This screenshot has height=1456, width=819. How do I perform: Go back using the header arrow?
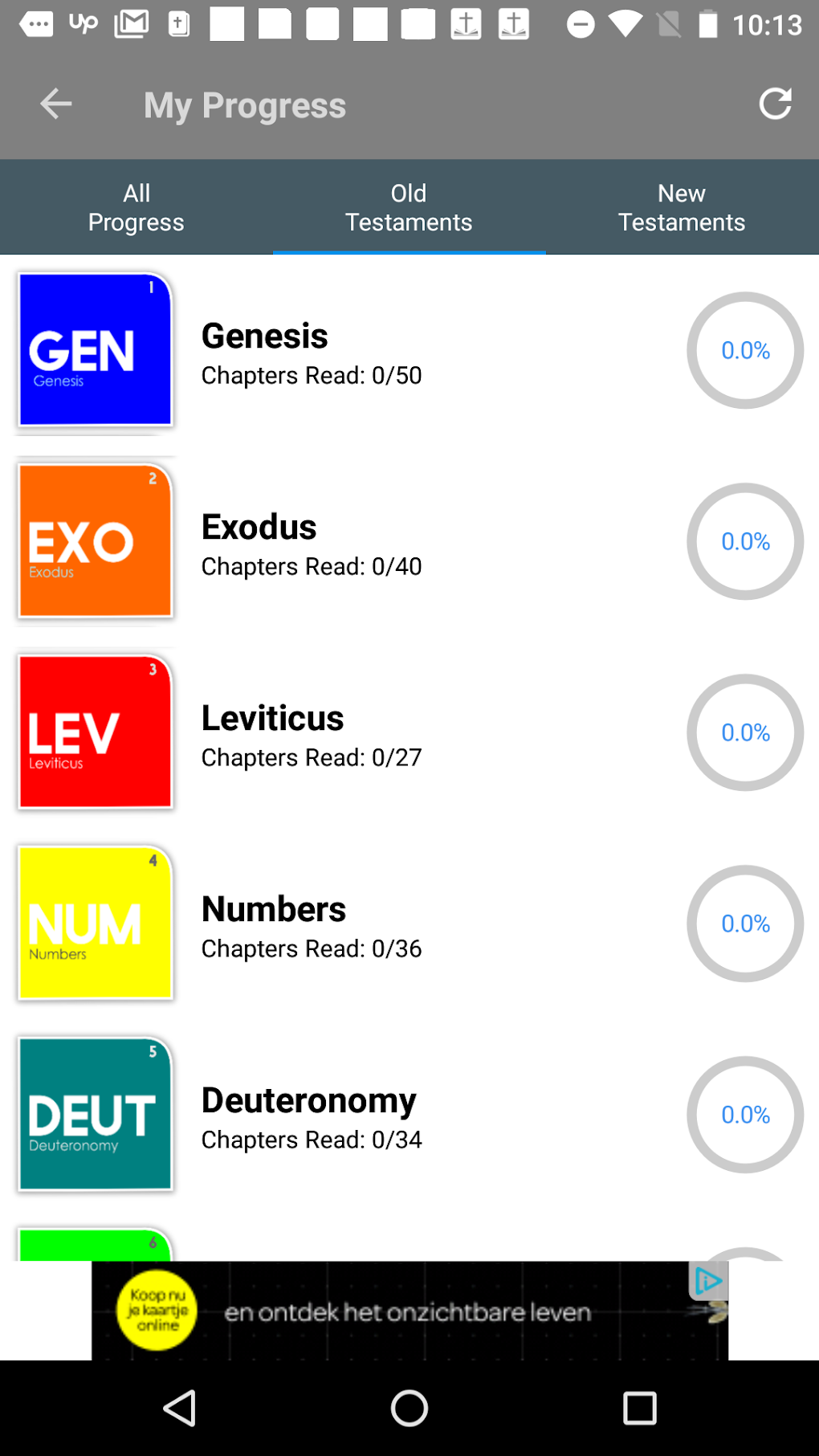point(55,104)
